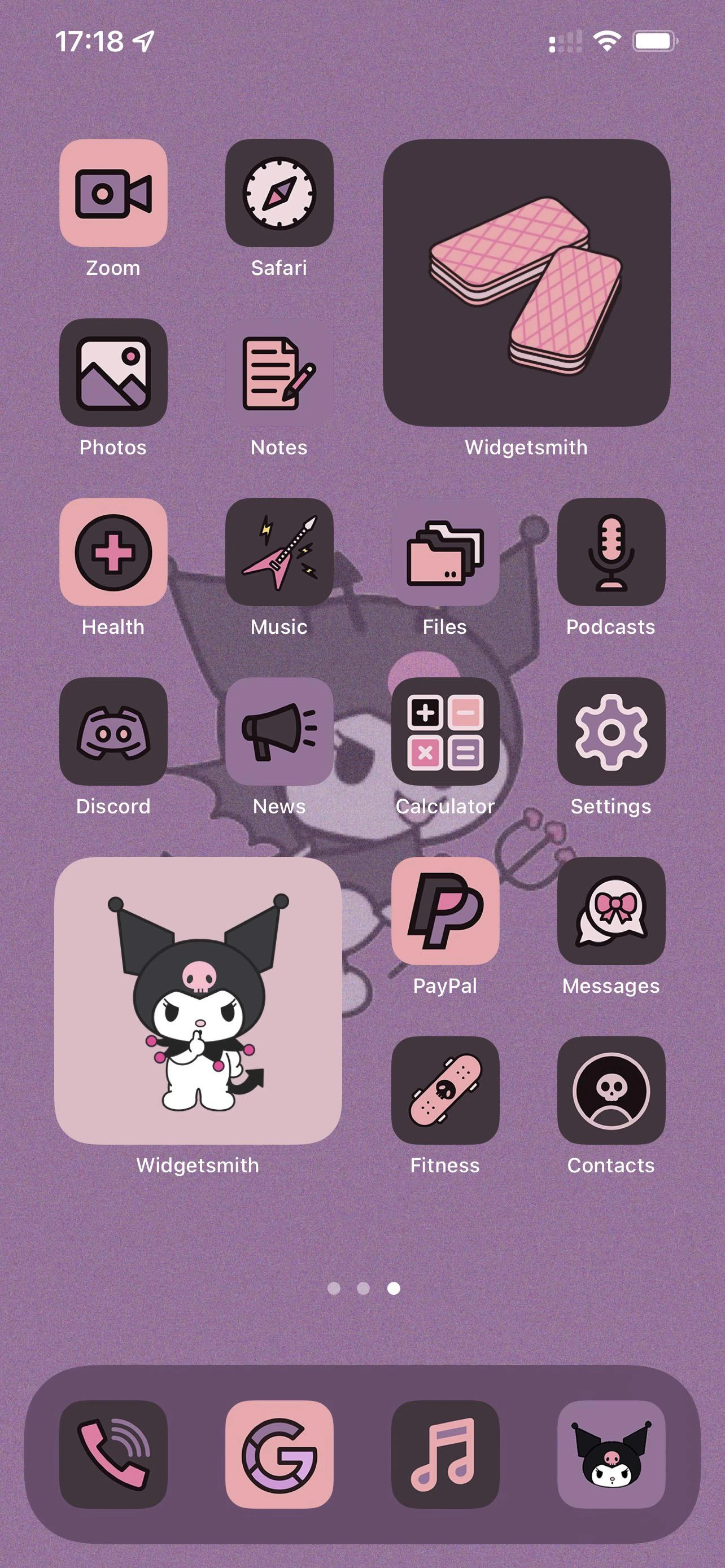Open the Photos app
This screenshot has height=1568, width=725.
tap(113, 373)
